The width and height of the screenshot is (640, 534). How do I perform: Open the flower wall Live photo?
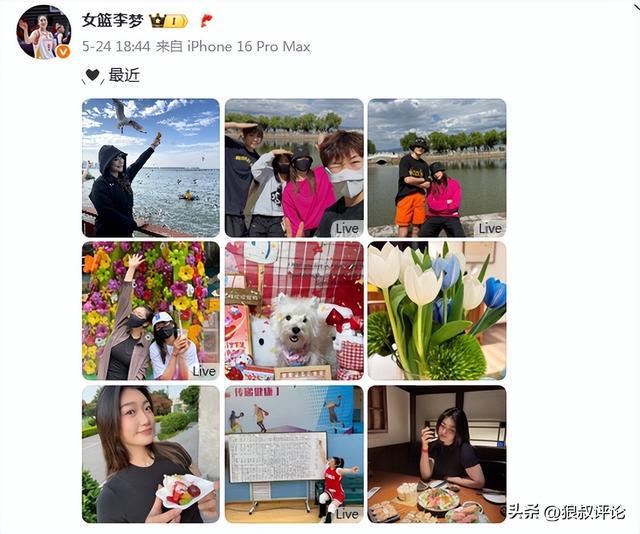[x=151, y=310]
